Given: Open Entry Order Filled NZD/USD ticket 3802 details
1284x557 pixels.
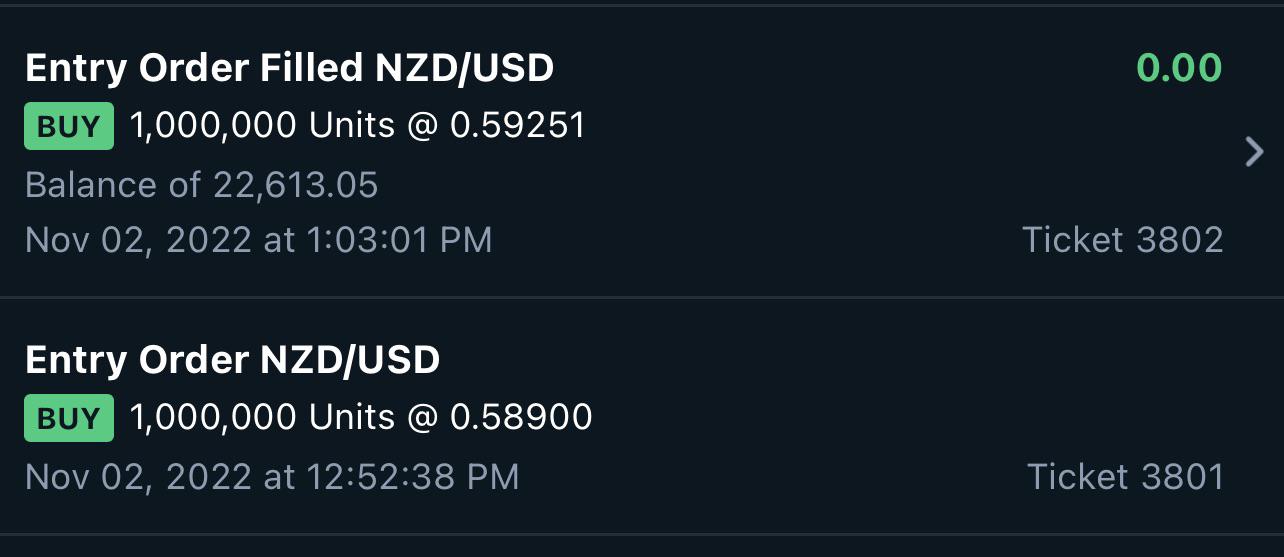Looking at the screenshot, I should click(1253, 152).
